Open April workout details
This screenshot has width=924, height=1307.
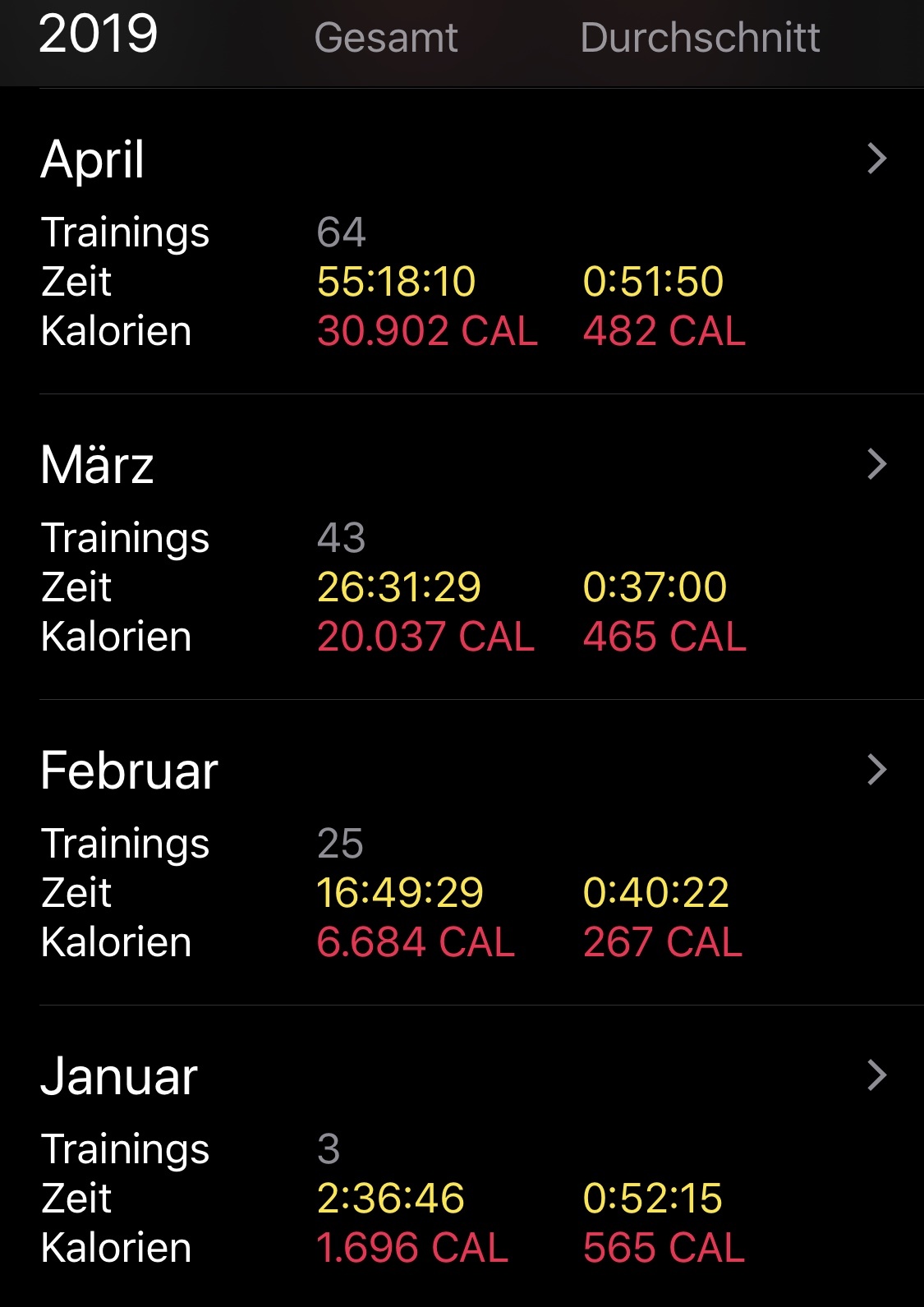pyautogui.click(x=876, y=159)
